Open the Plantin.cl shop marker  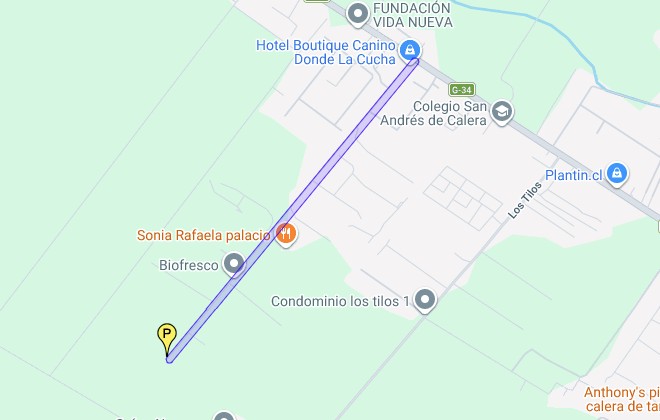(x=617, y=175)
